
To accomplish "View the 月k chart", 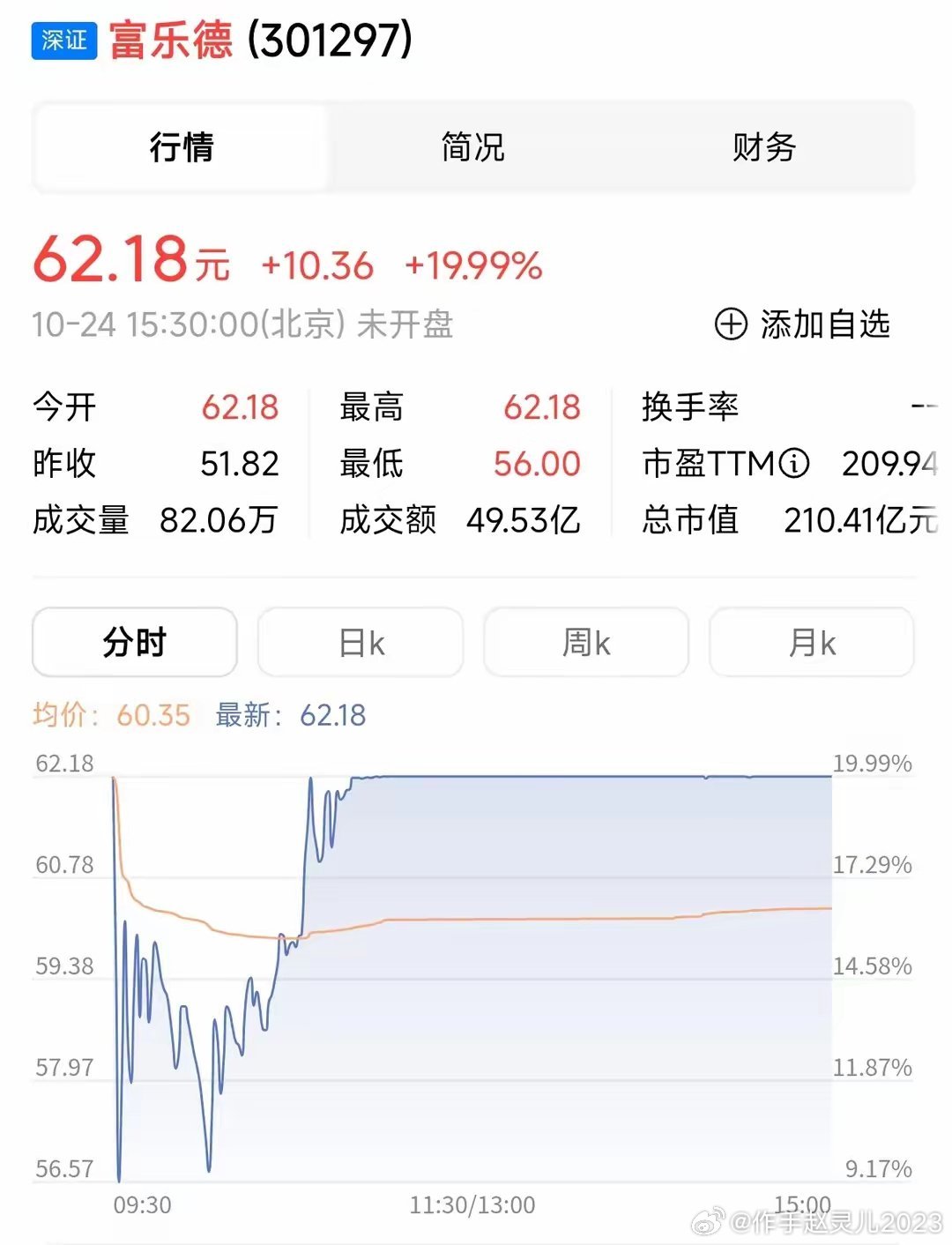I will [x=812, y=643].
